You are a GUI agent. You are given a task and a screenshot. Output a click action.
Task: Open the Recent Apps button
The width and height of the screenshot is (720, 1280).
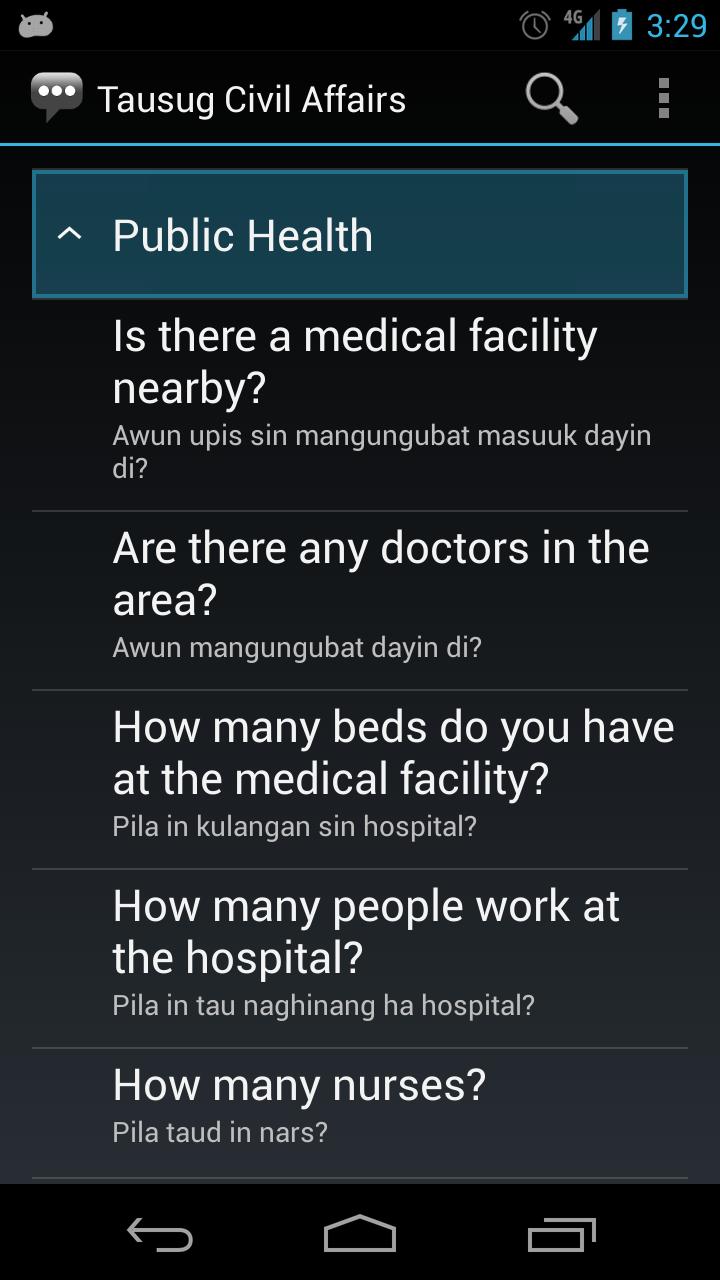click(560, 1235)
